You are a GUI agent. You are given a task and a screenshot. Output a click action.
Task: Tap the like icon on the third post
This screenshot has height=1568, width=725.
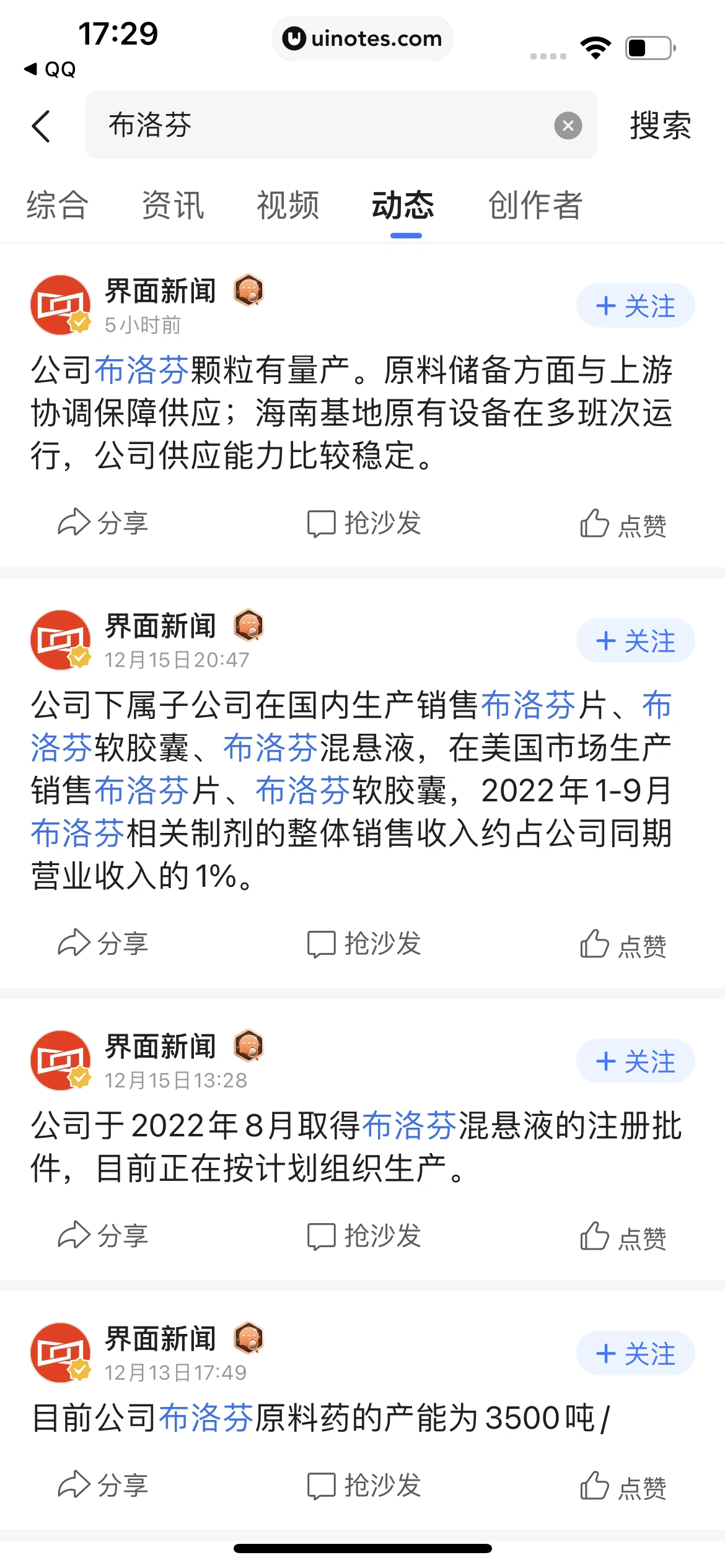click(595, 1235)
